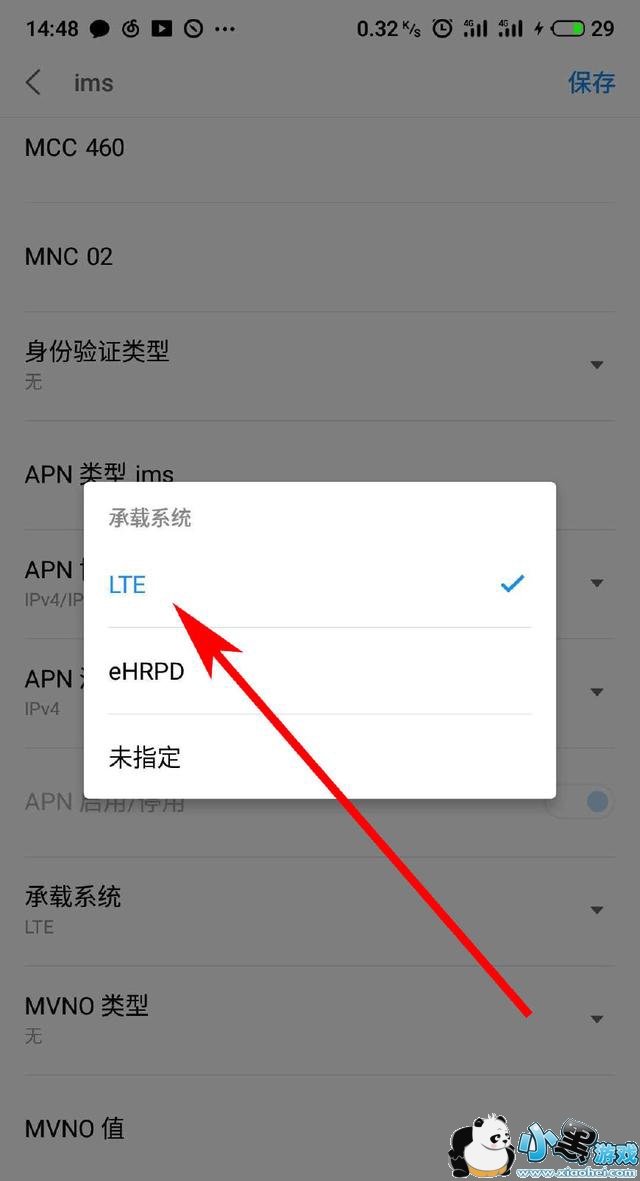The height and width of the screenshot is (1181, 640).
Task: Expand the MVNO 类型 dropdown
Action: tap(319, 1020)
